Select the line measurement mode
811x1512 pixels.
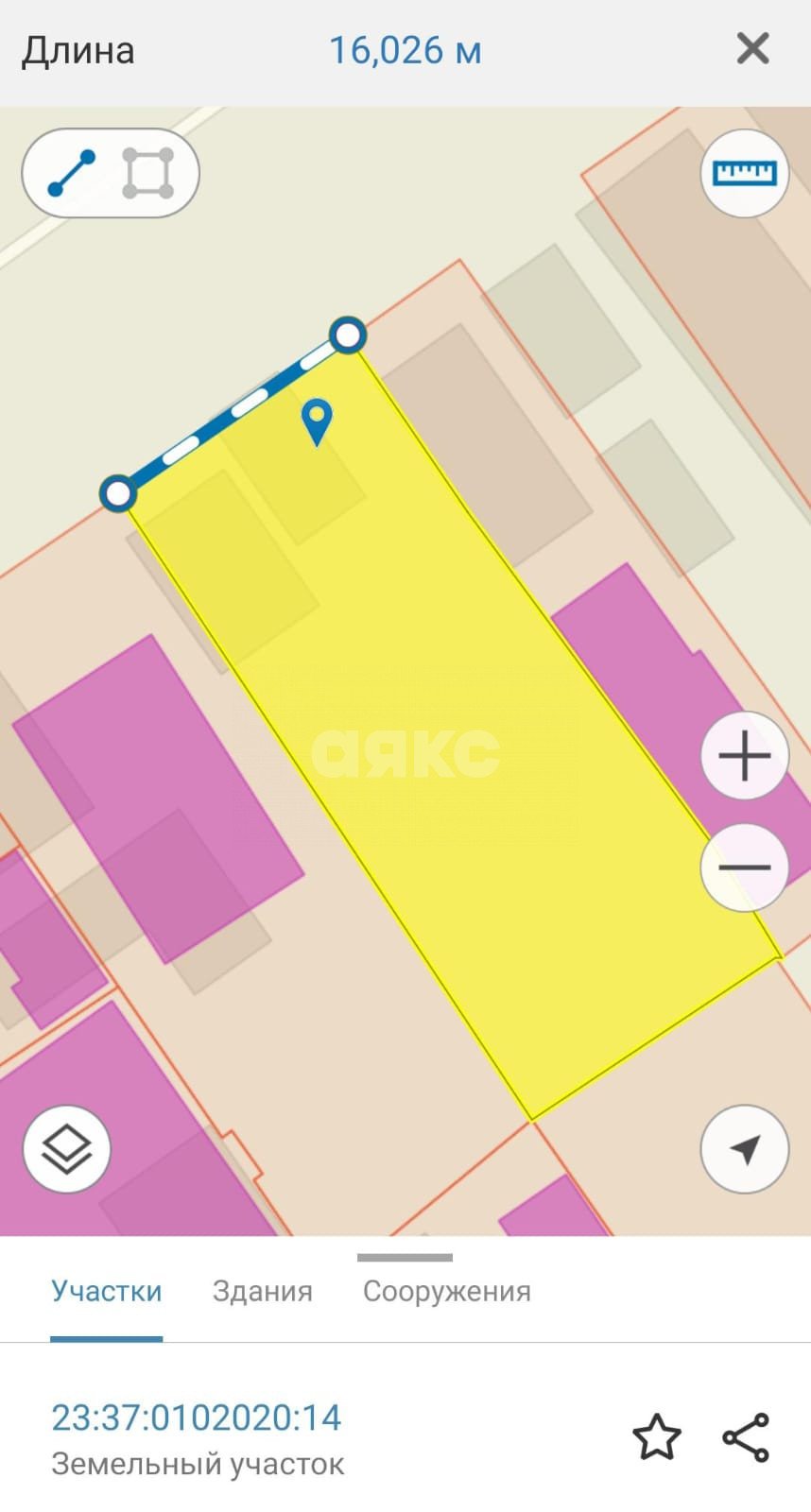coord(72,174)
